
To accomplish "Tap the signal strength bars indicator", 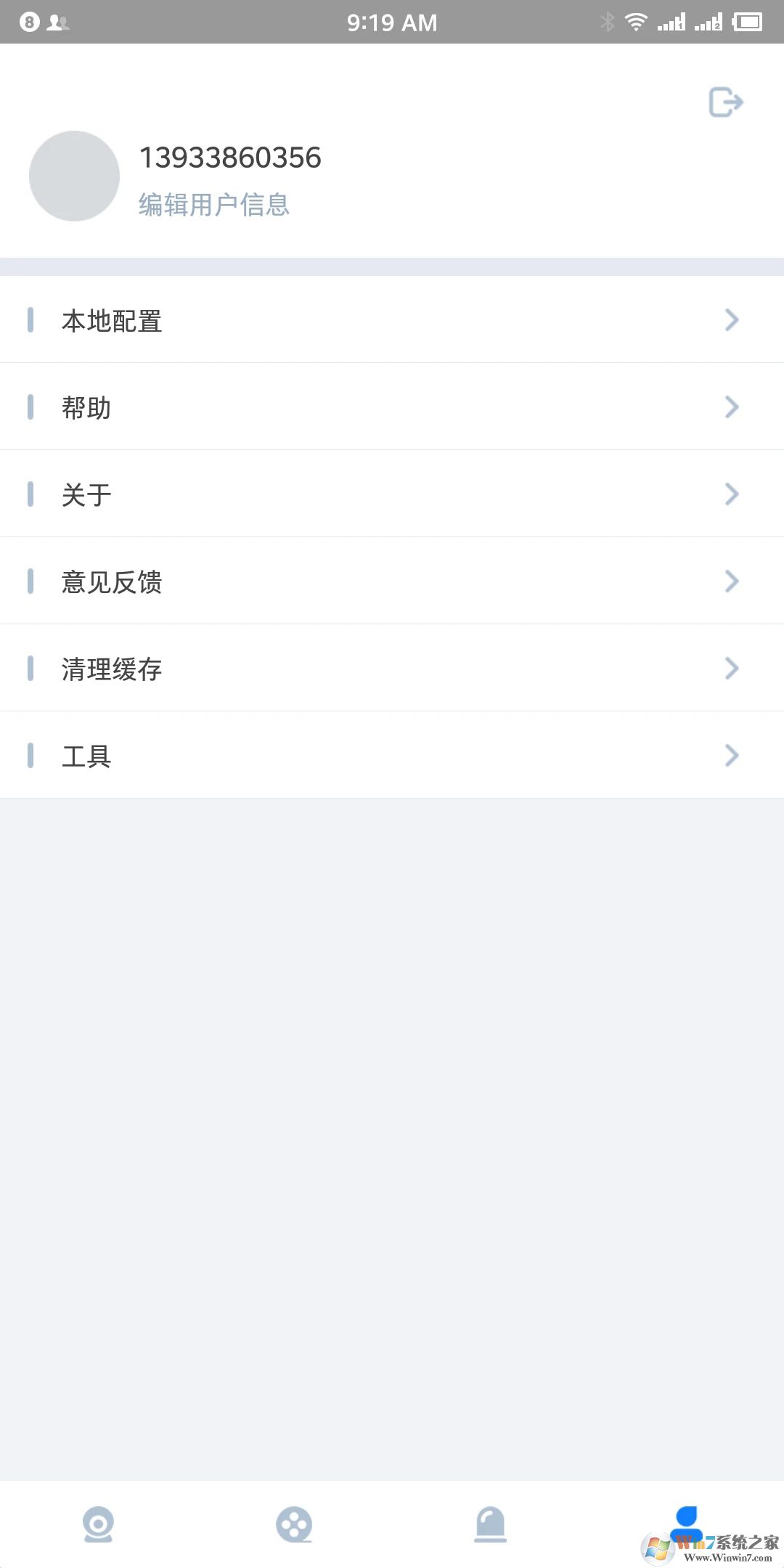I will [671, 22].
